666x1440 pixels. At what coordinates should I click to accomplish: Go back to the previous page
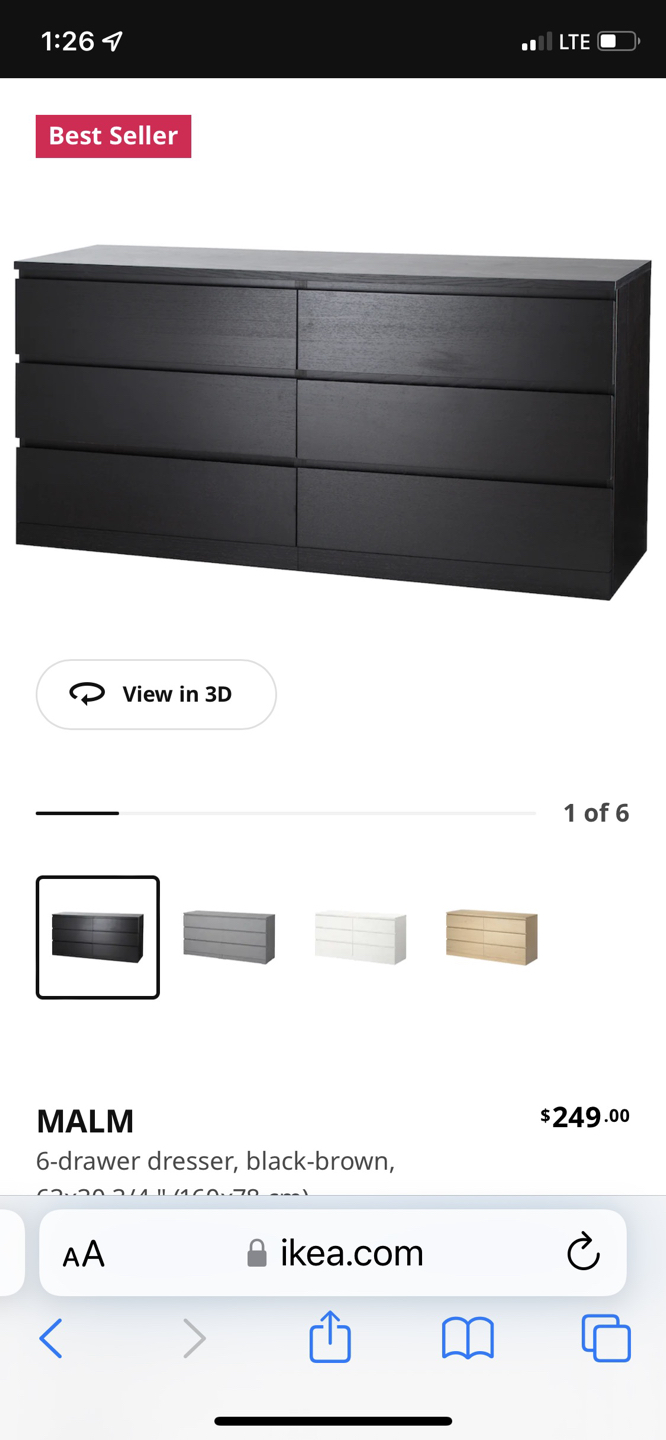pos(51,1338)
